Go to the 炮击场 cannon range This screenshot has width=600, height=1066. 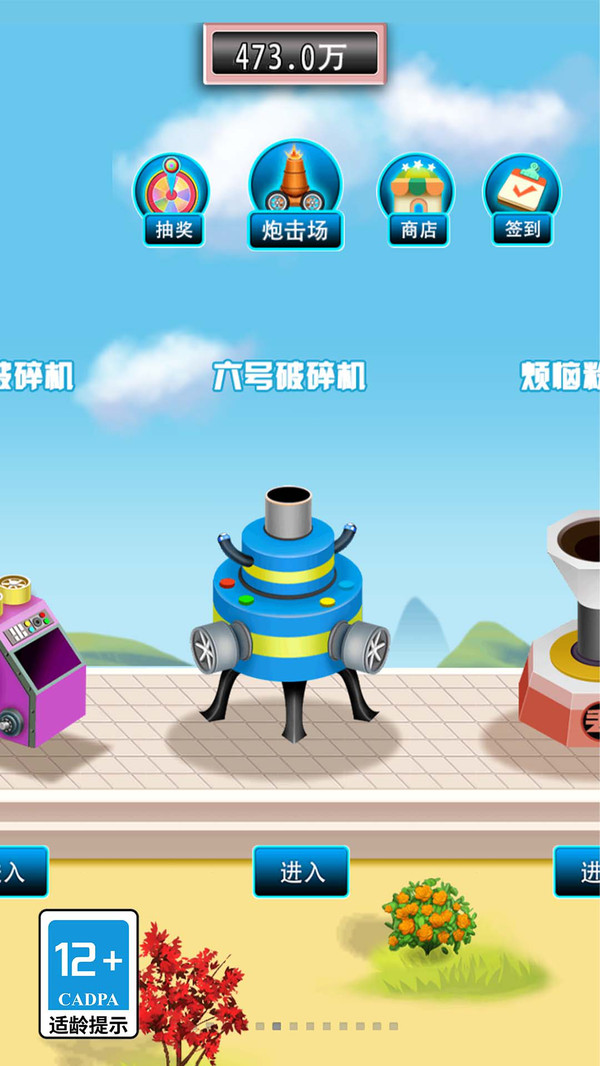tap(295, 197)
